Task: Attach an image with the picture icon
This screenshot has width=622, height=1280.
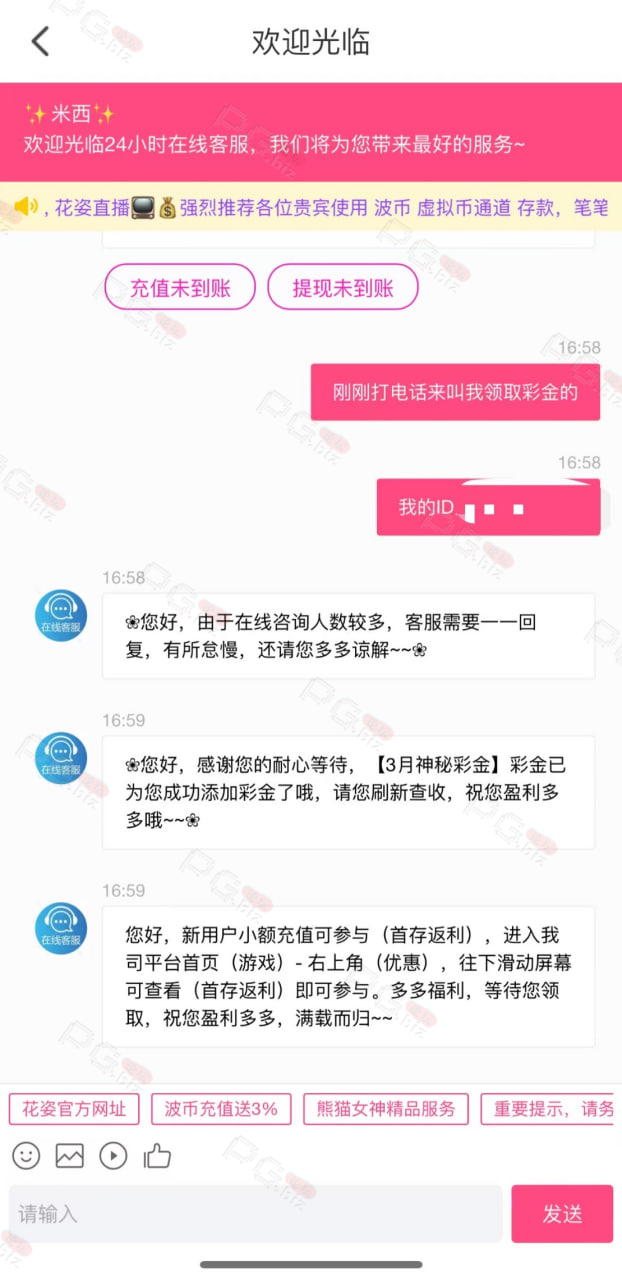Action: click(70, 1156)
